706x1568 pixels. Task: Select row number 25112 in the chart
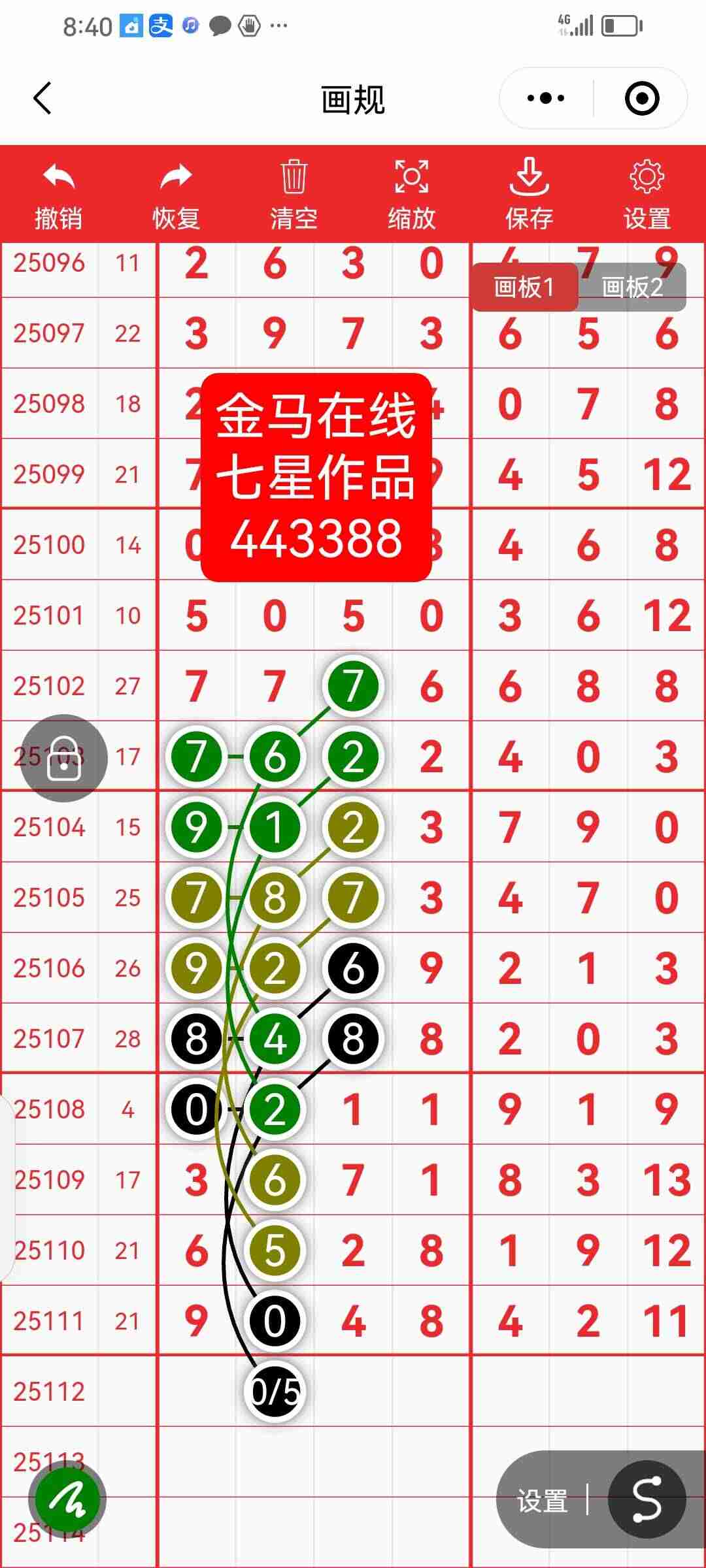(48, 1391)
